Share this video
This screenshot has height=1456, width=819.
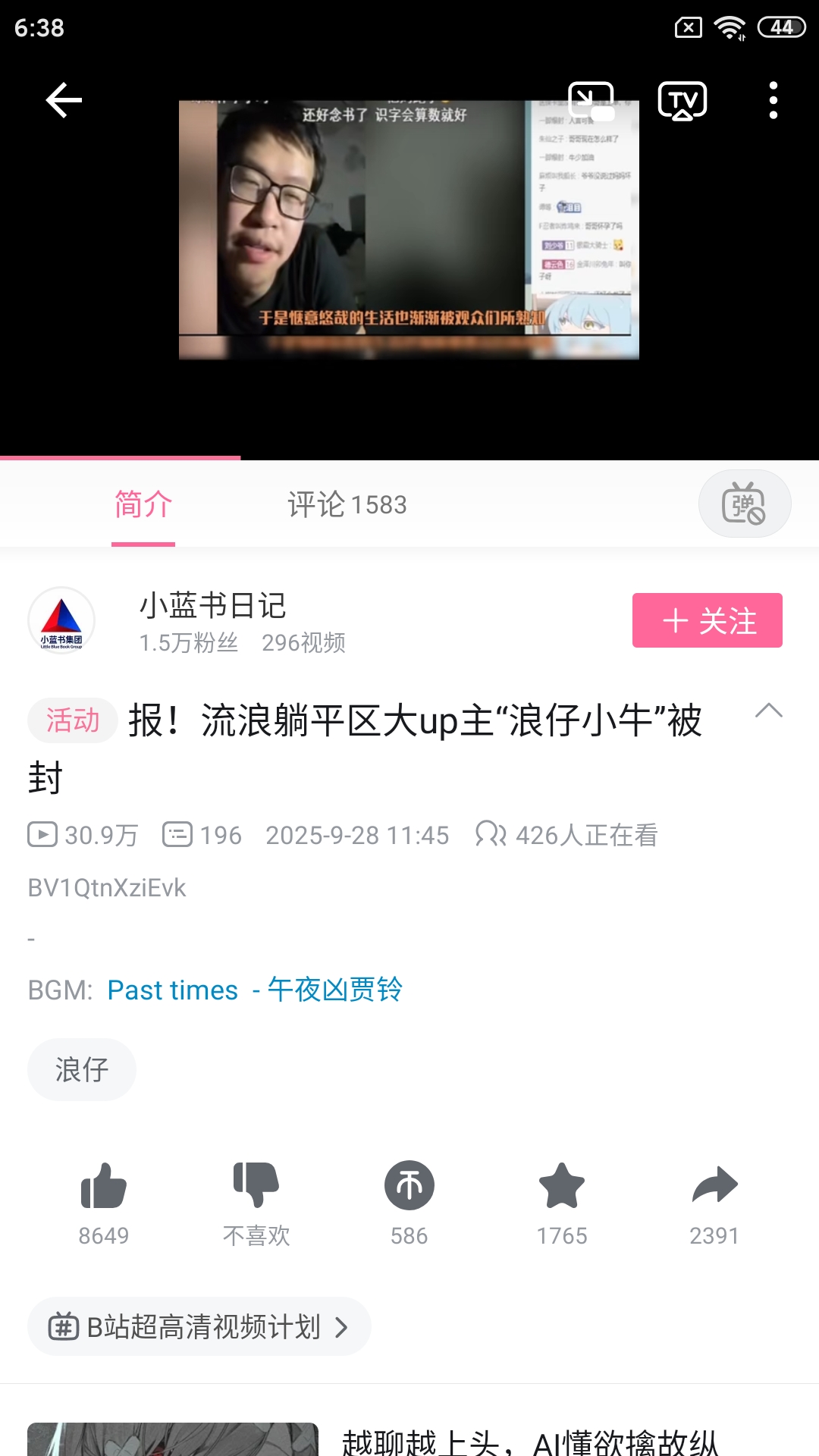coord(714,1186)
